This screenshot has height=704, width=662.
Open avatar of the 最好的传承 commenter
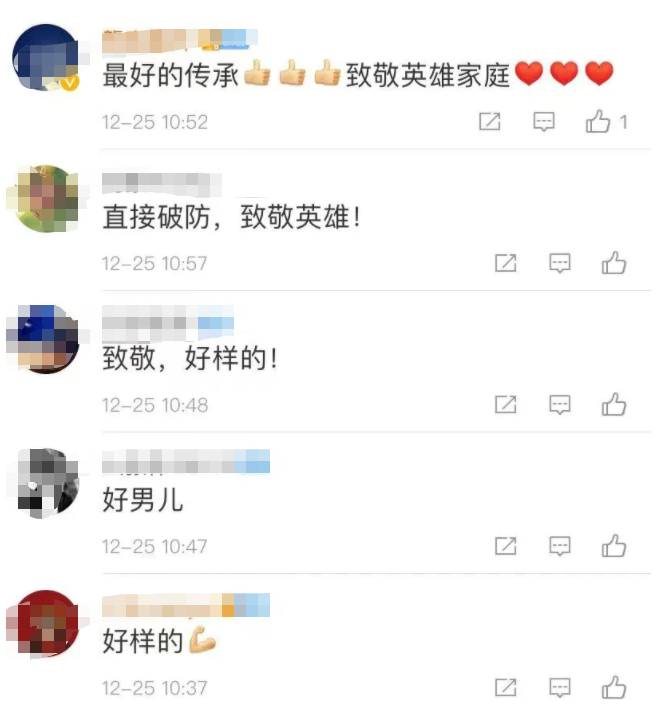[45, 58]
